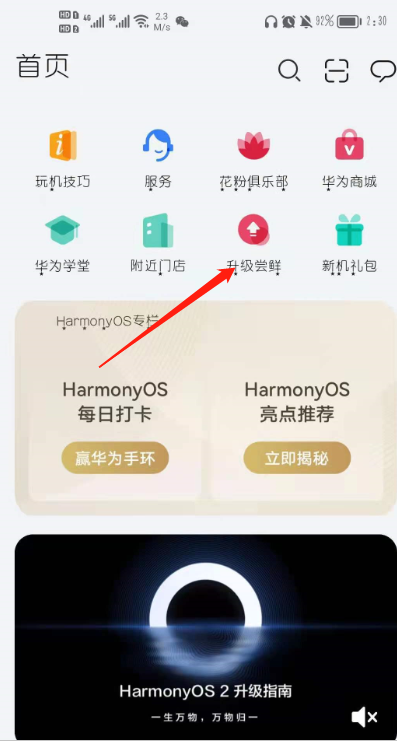Open 华为学堂 shortcut
Image resolution: width=397 pixels, height=741 pixels.
pyautogui.click(x=62, y=243)
